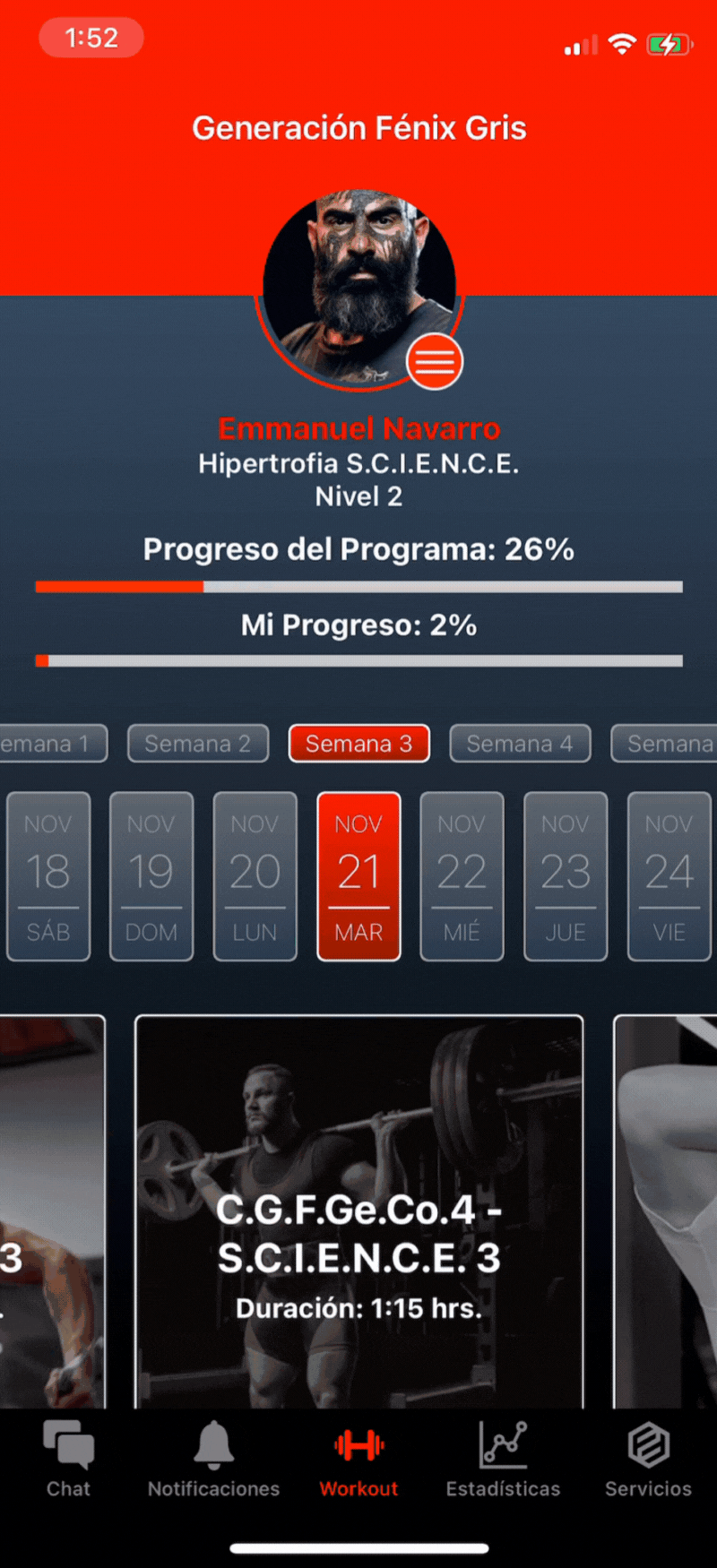Switch to the Chat tab
The height and width of the screenshot is (1568, 717).
point(69,1460)
